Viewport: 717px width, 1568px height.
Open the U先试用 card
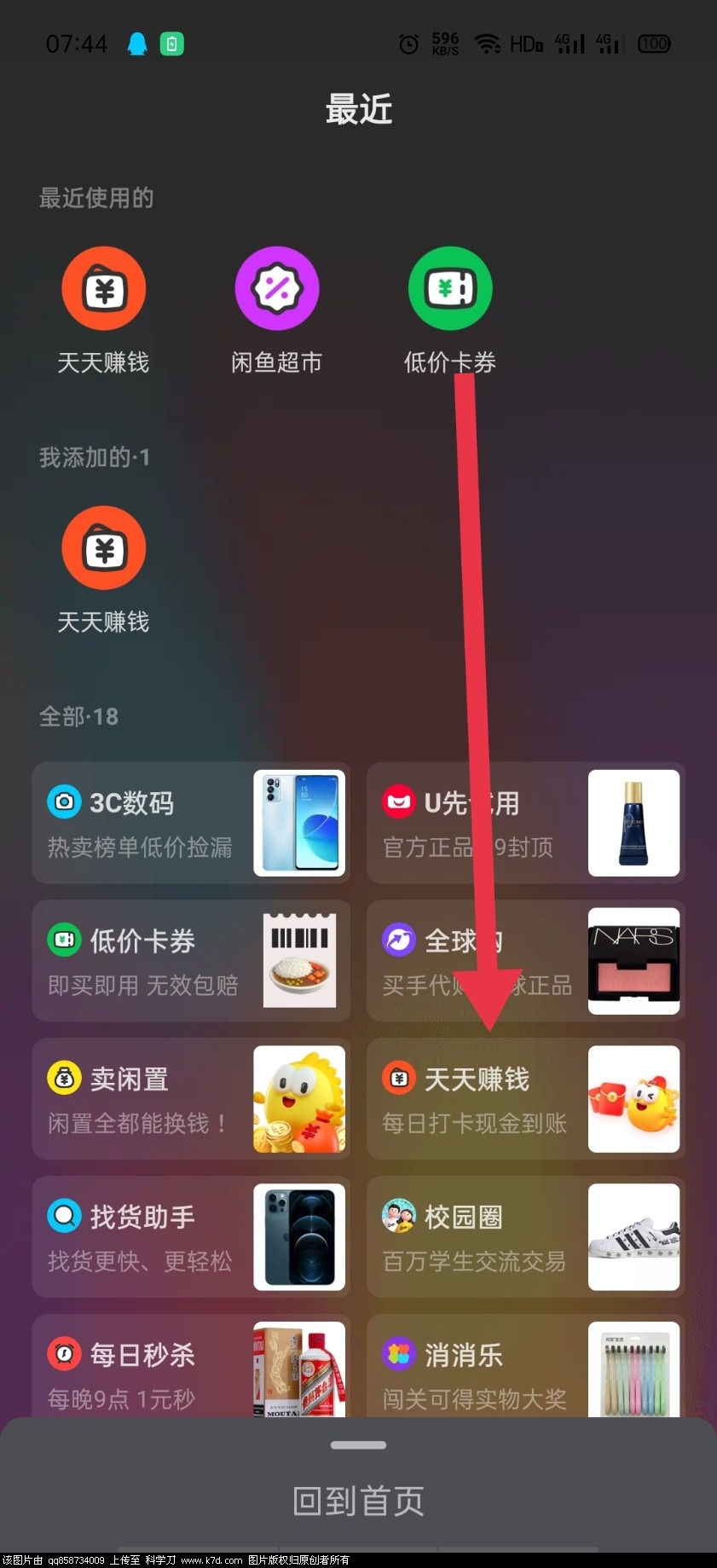coord(526,823)
